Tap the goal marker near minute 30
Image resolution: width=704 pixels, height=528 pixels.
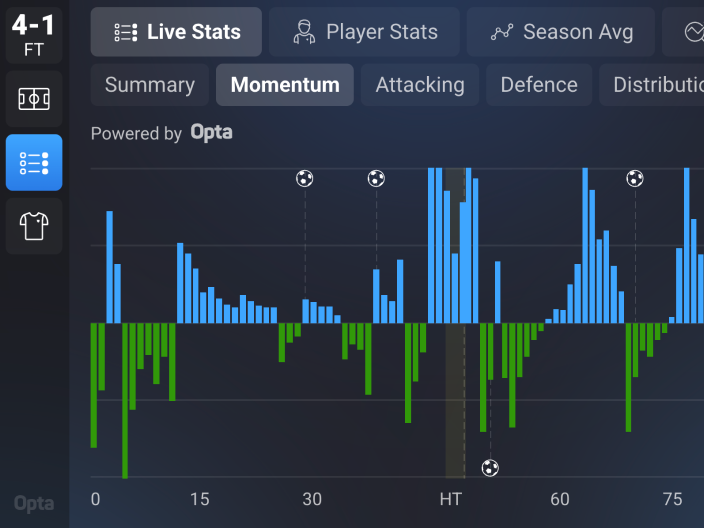point(304,178)
